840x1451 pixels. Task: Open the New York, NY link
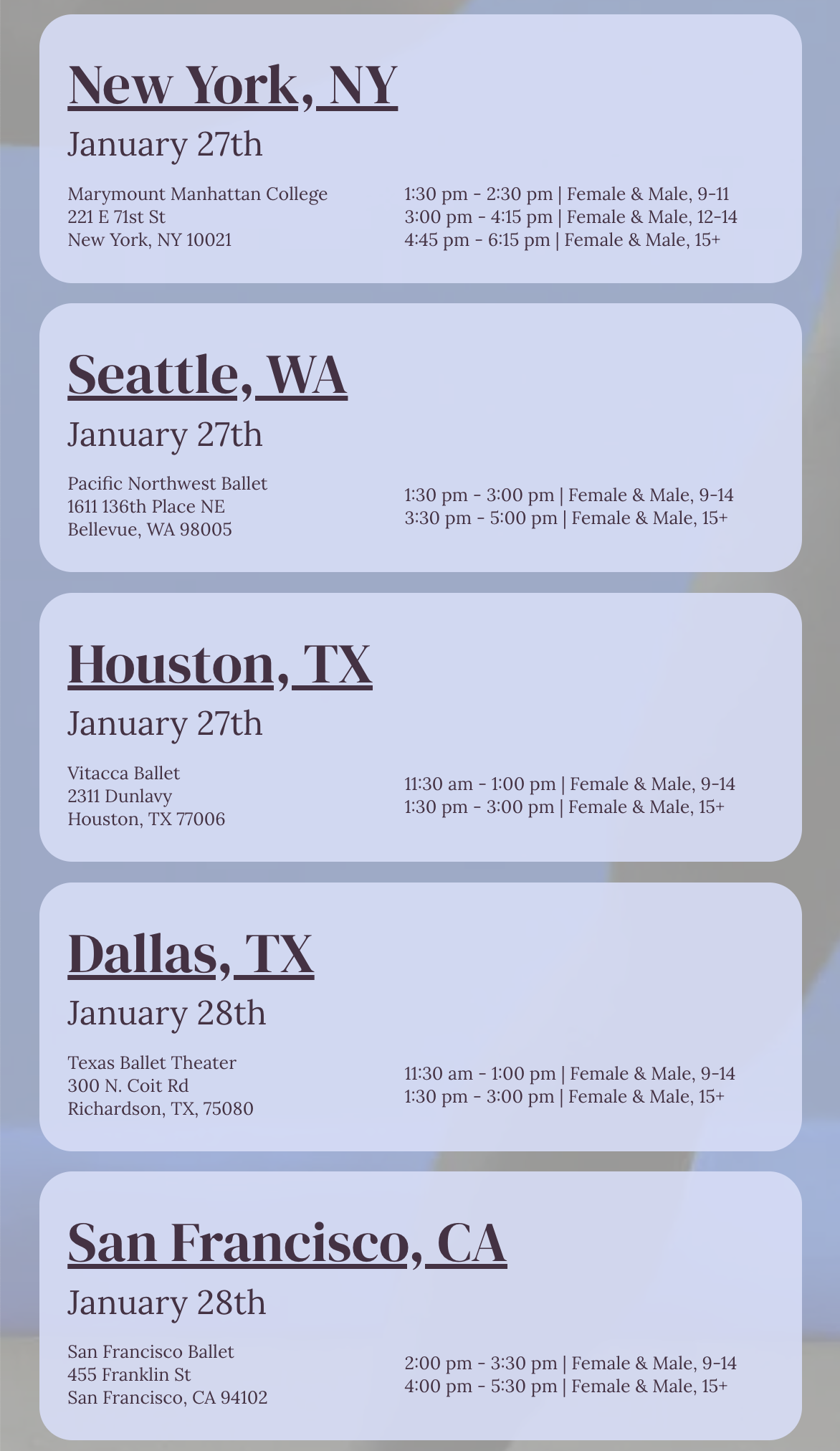pyautogui.click(x=232, y=85)
